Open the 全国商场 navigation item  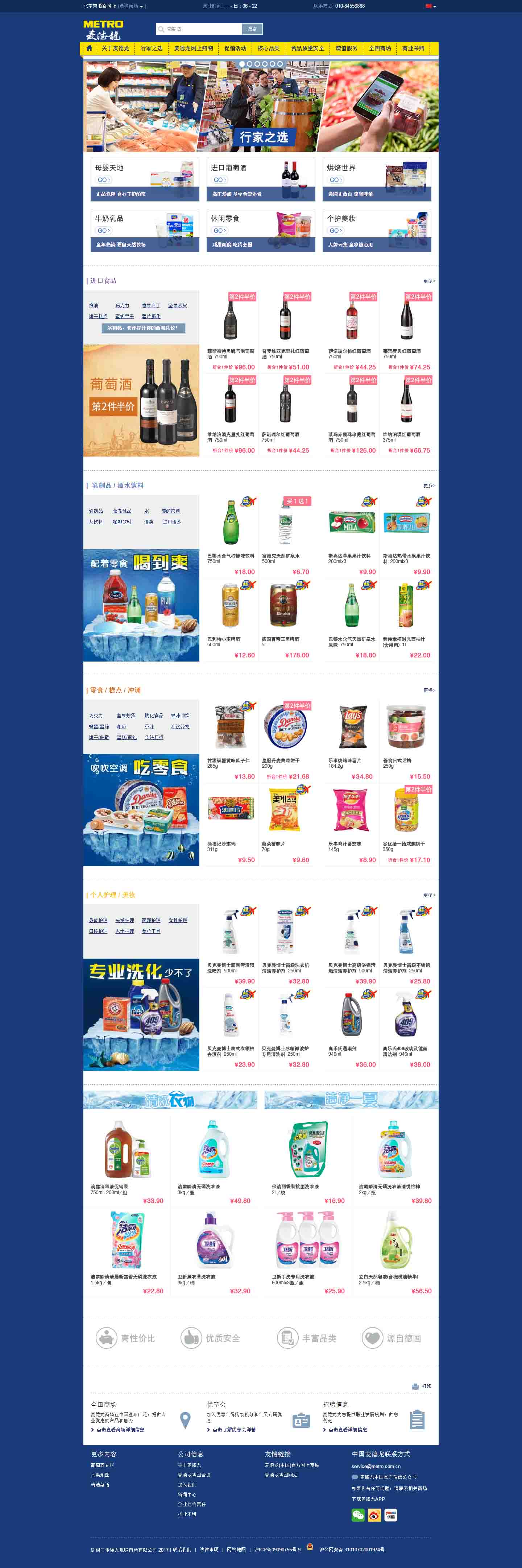380,48
